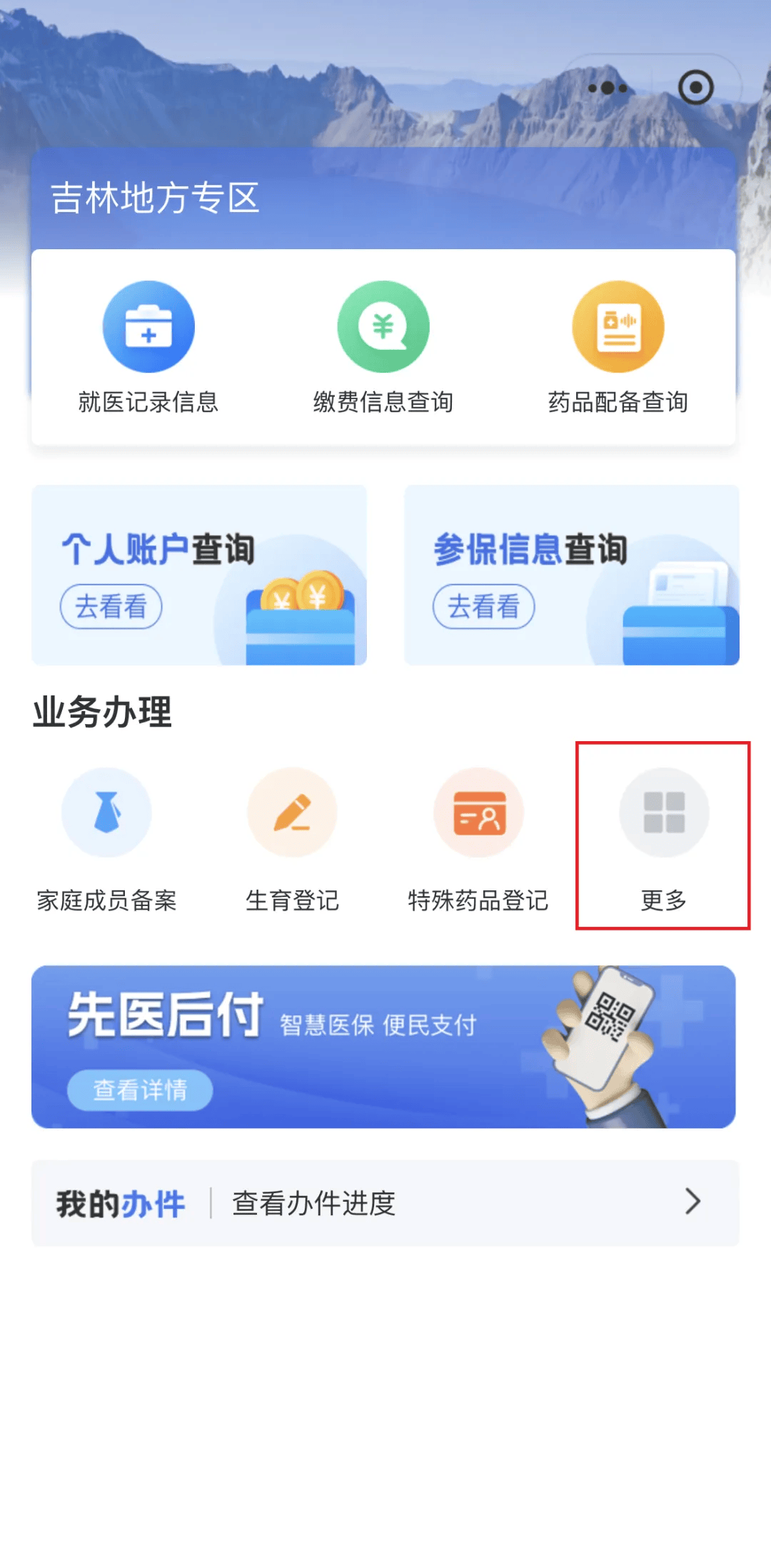Click the circular capsule button top right
This screenshot has height=1568, width=771.
click(694, 86)
